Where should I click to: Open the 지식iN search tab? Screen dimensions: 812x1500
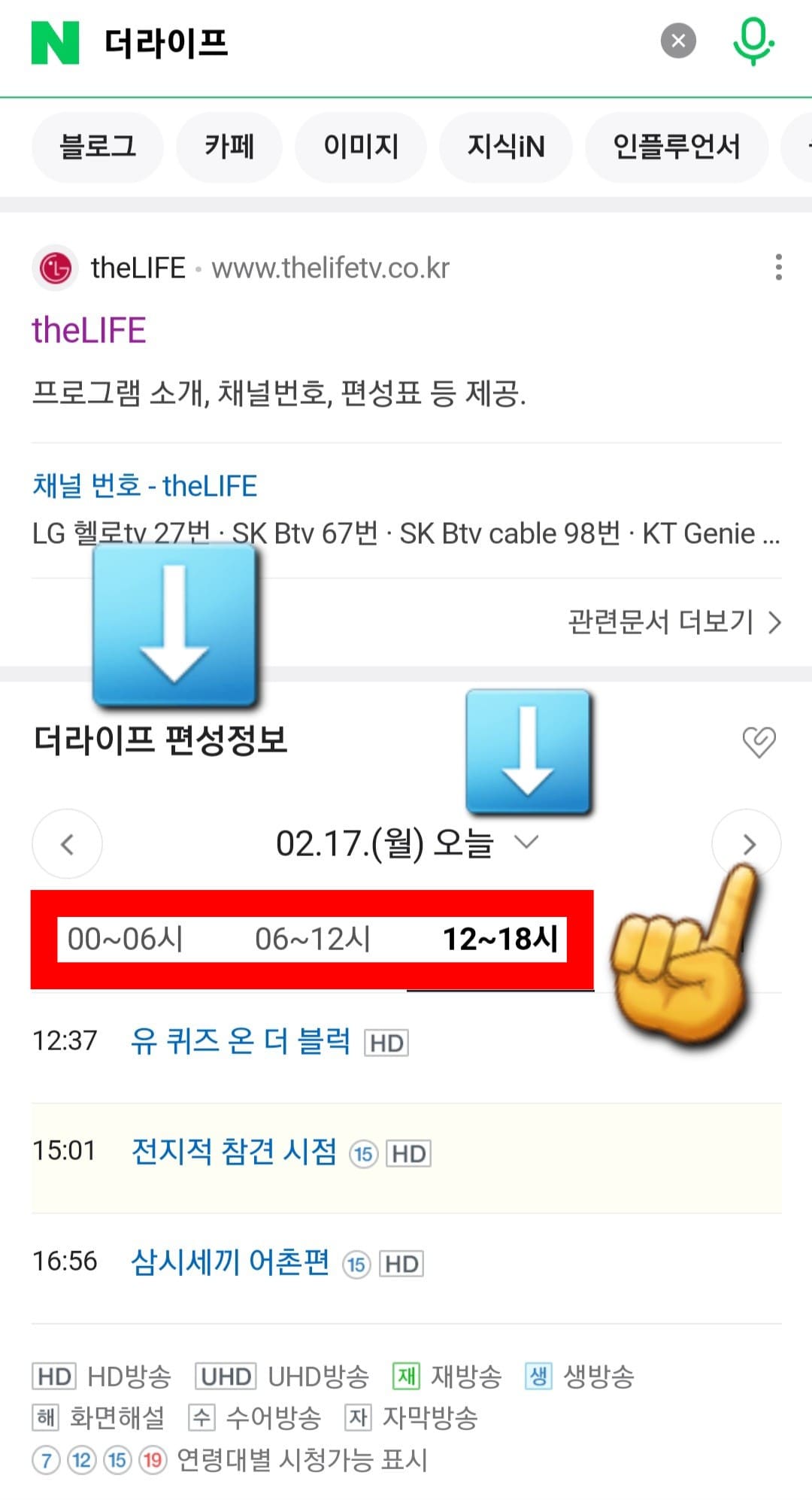(x=504, y=147)
